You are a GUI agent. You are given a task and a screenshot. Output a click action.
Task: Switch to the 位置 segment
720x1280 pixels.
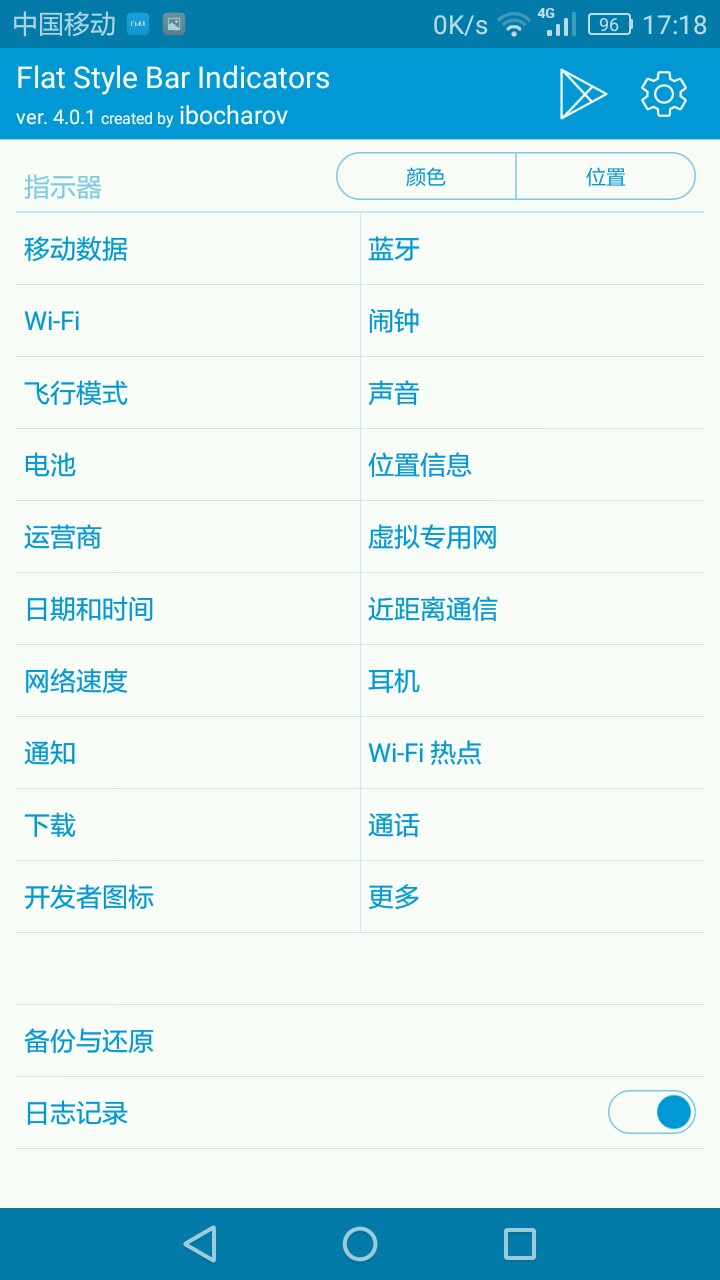pos(605,177)
